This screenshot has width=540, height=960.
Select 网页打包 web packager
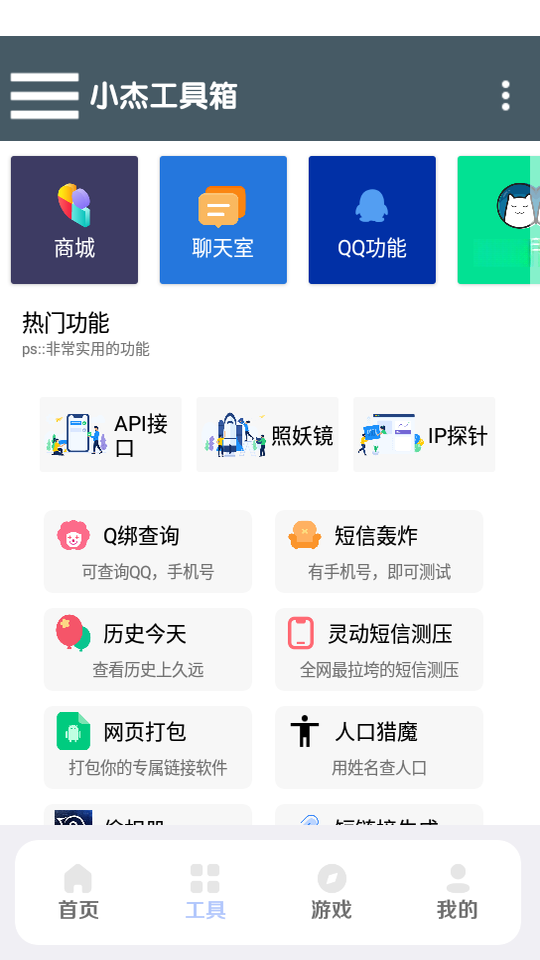tap(148, 748)
